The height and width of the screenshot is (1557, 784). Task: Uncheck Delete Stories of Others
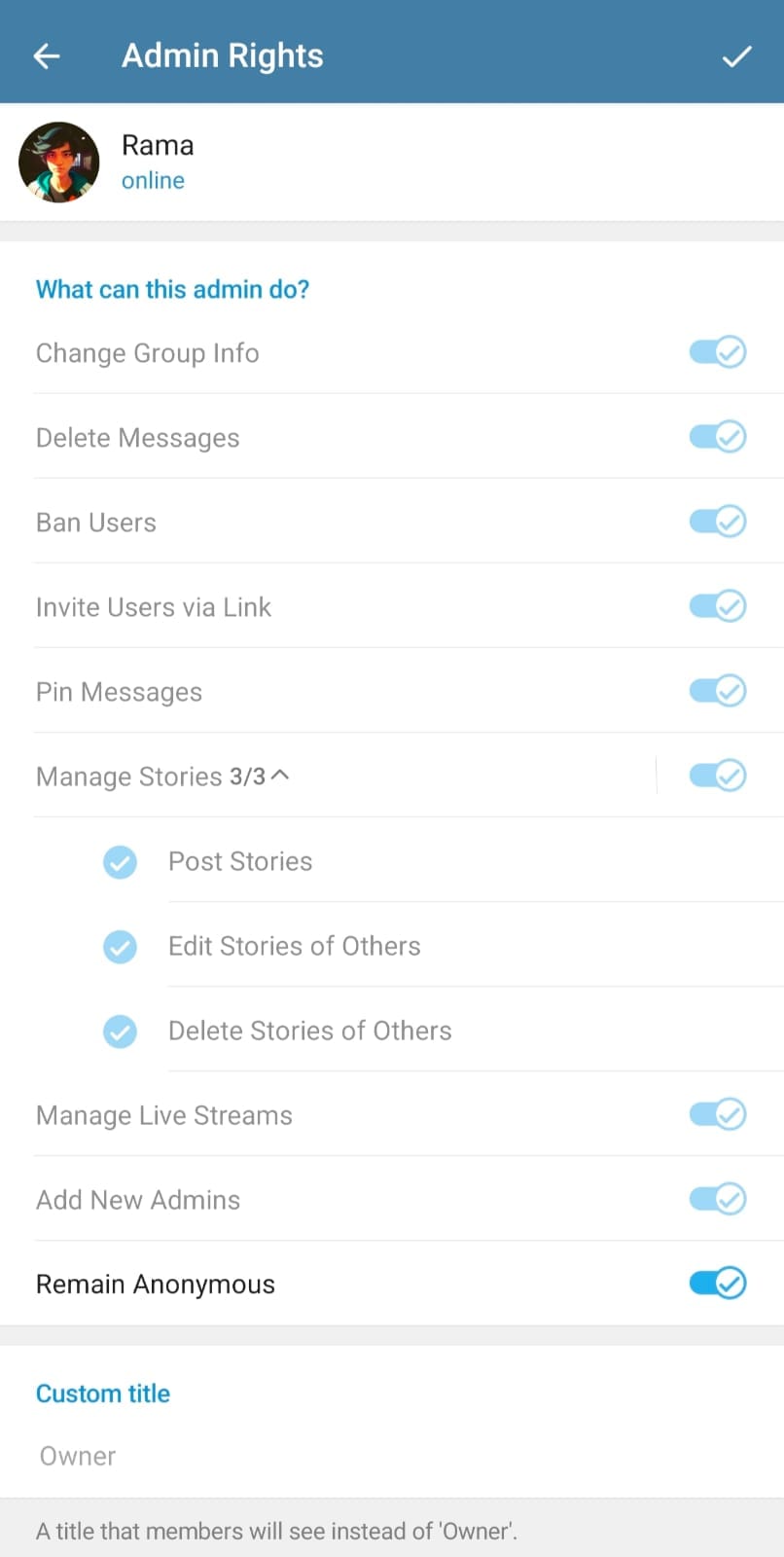120,1031
